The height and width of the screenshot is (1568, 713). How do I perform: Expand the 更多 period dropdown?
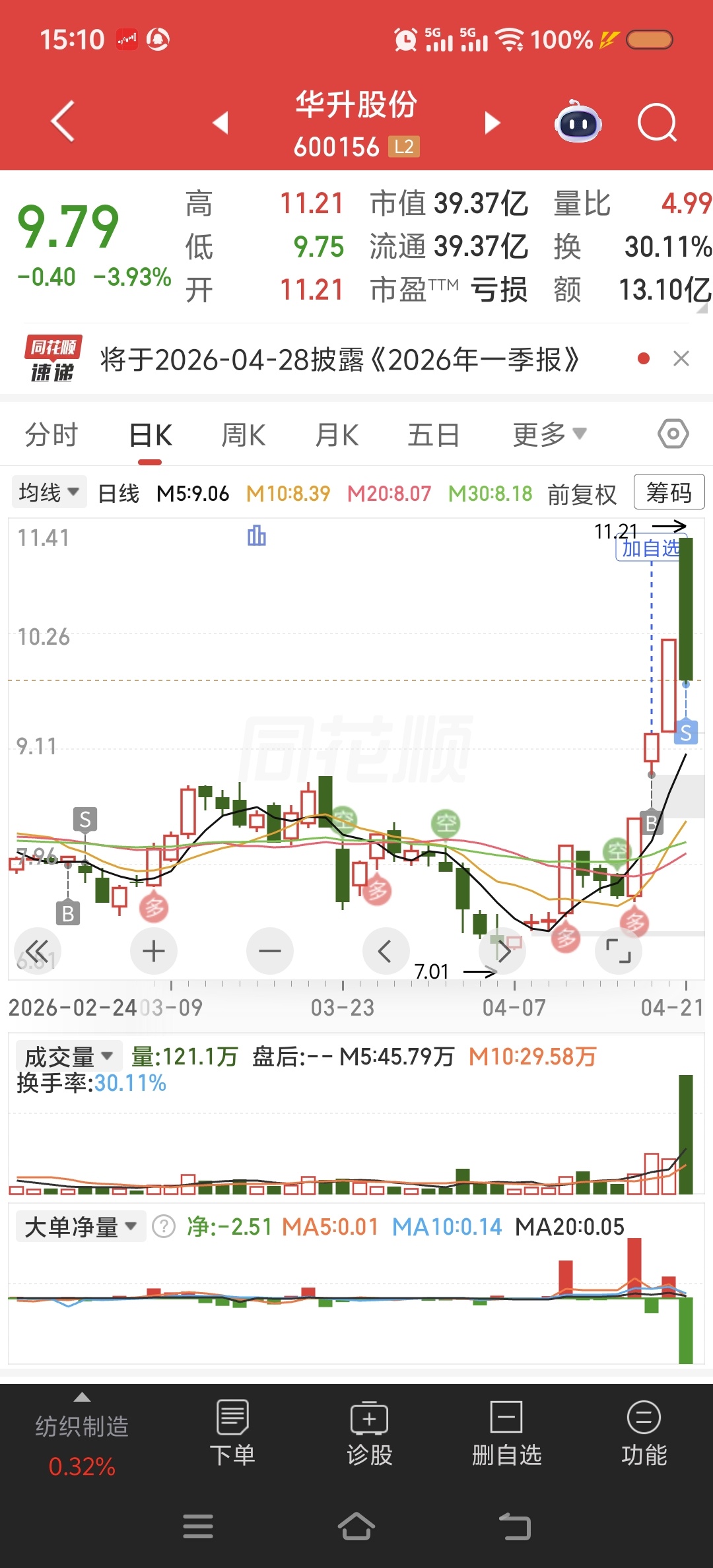pos(549,435)
